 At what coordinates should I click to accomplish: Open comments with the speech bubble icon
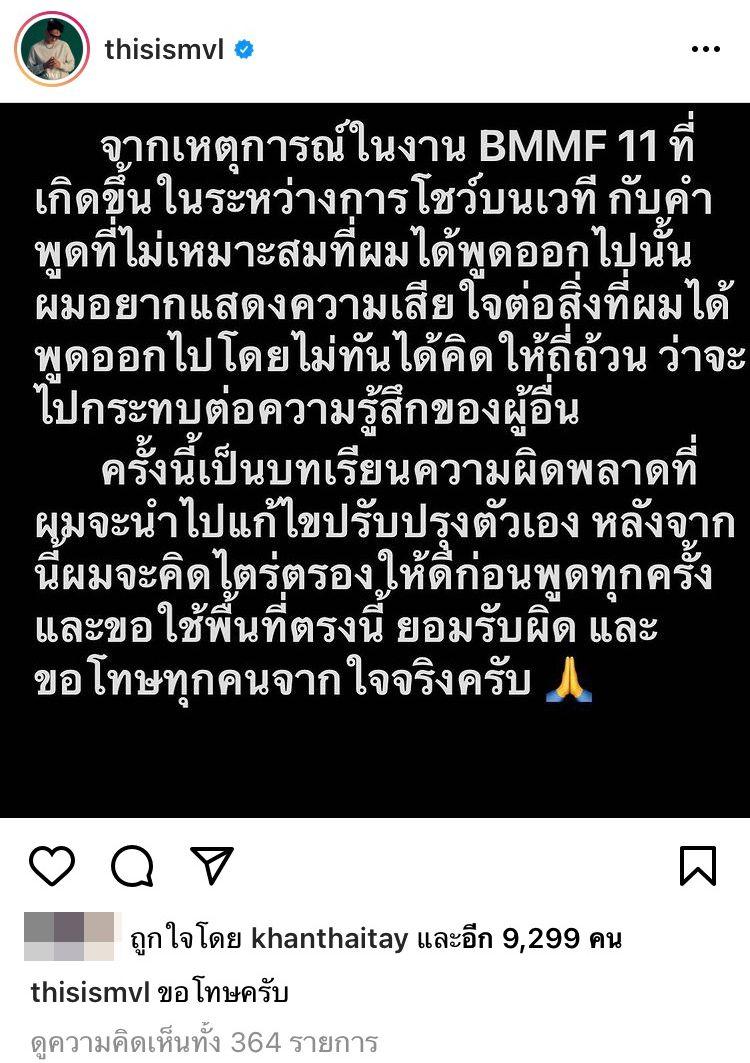(x=131, y=866)
